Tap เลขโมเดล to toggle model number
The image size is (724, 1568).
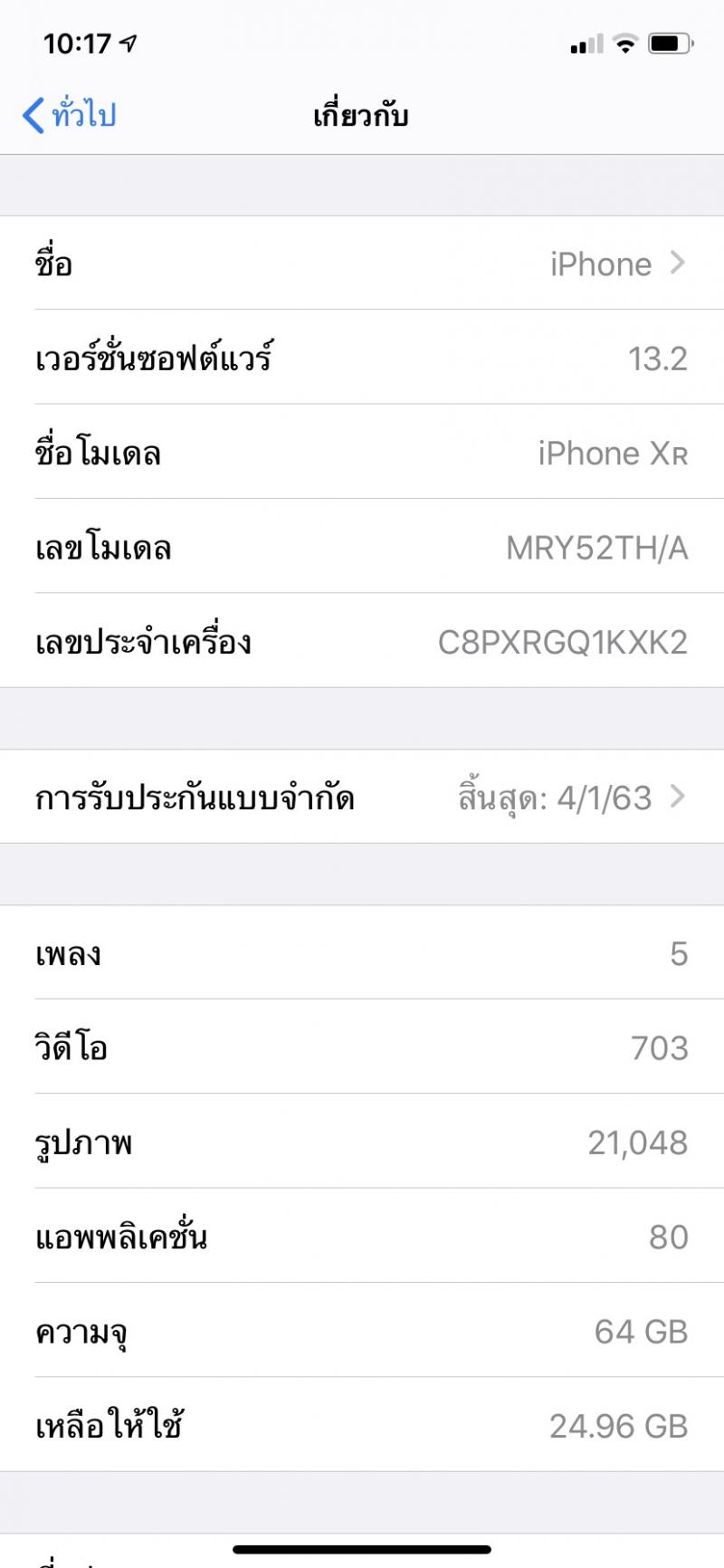(x=362, y=547)
